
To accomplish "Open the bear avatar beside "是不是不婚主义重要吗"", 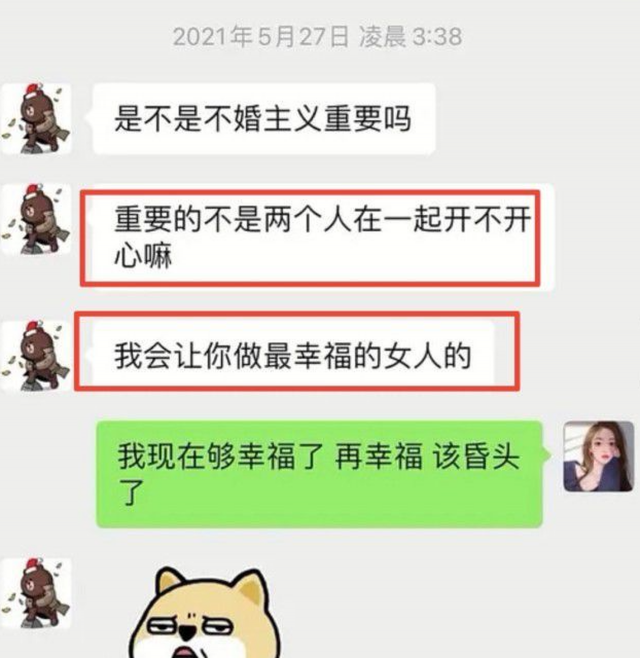I will 36,119.
